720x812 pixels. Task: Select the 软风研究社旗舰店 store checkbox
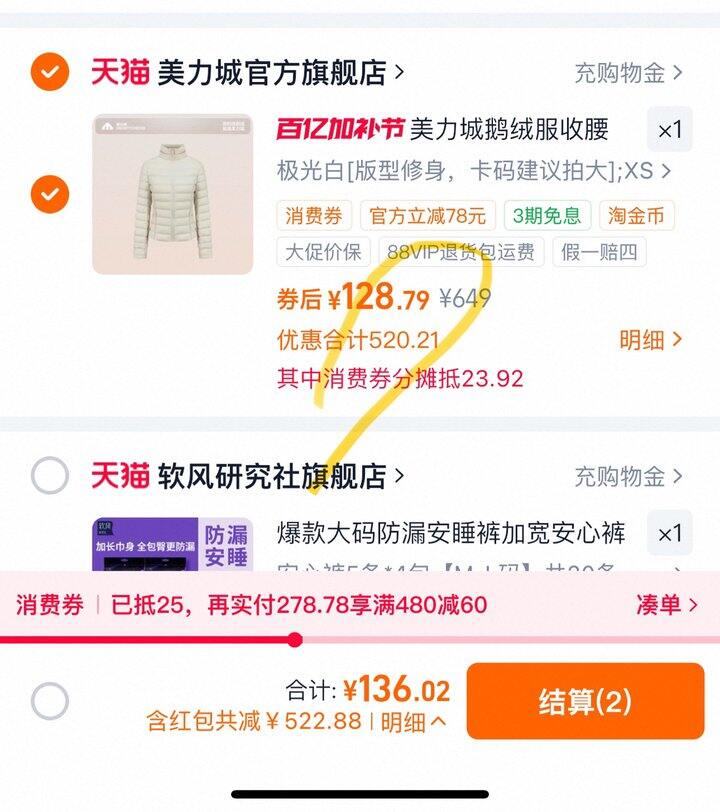coord(50,476)
